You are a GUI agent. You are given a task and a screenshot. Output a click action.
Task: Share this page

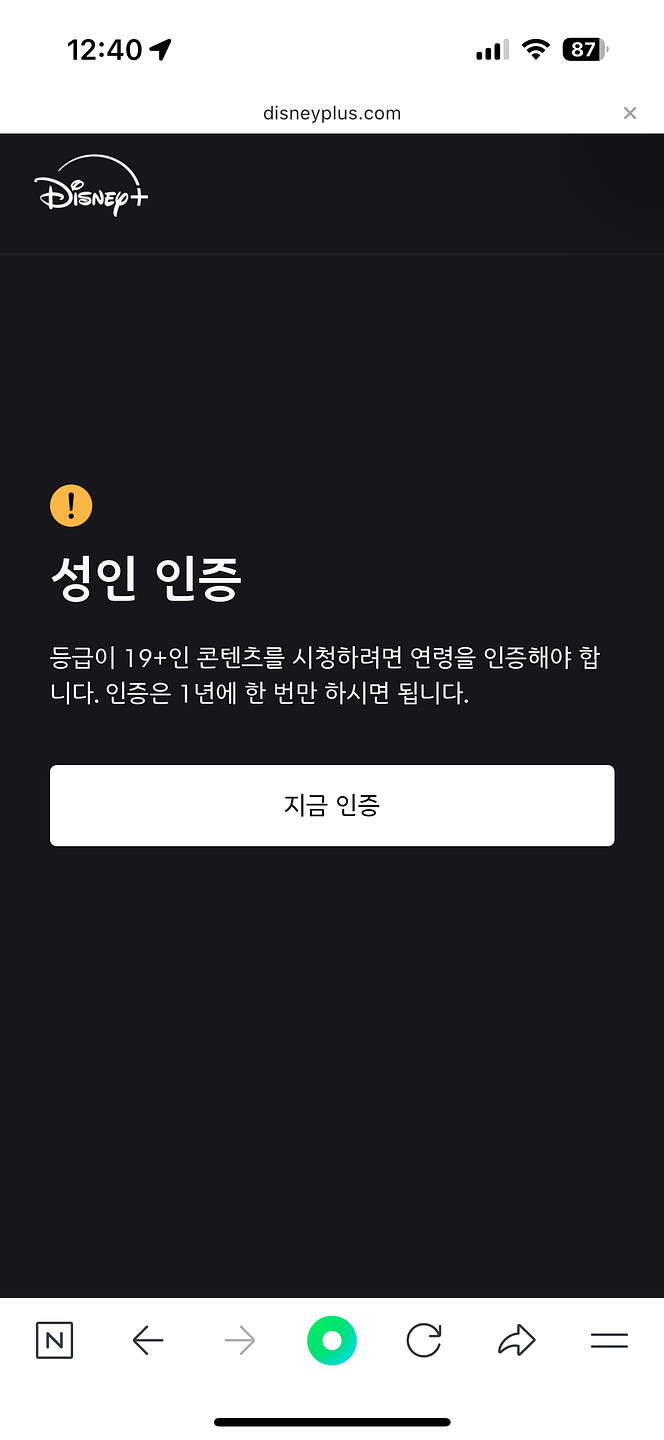[516, 1341]
